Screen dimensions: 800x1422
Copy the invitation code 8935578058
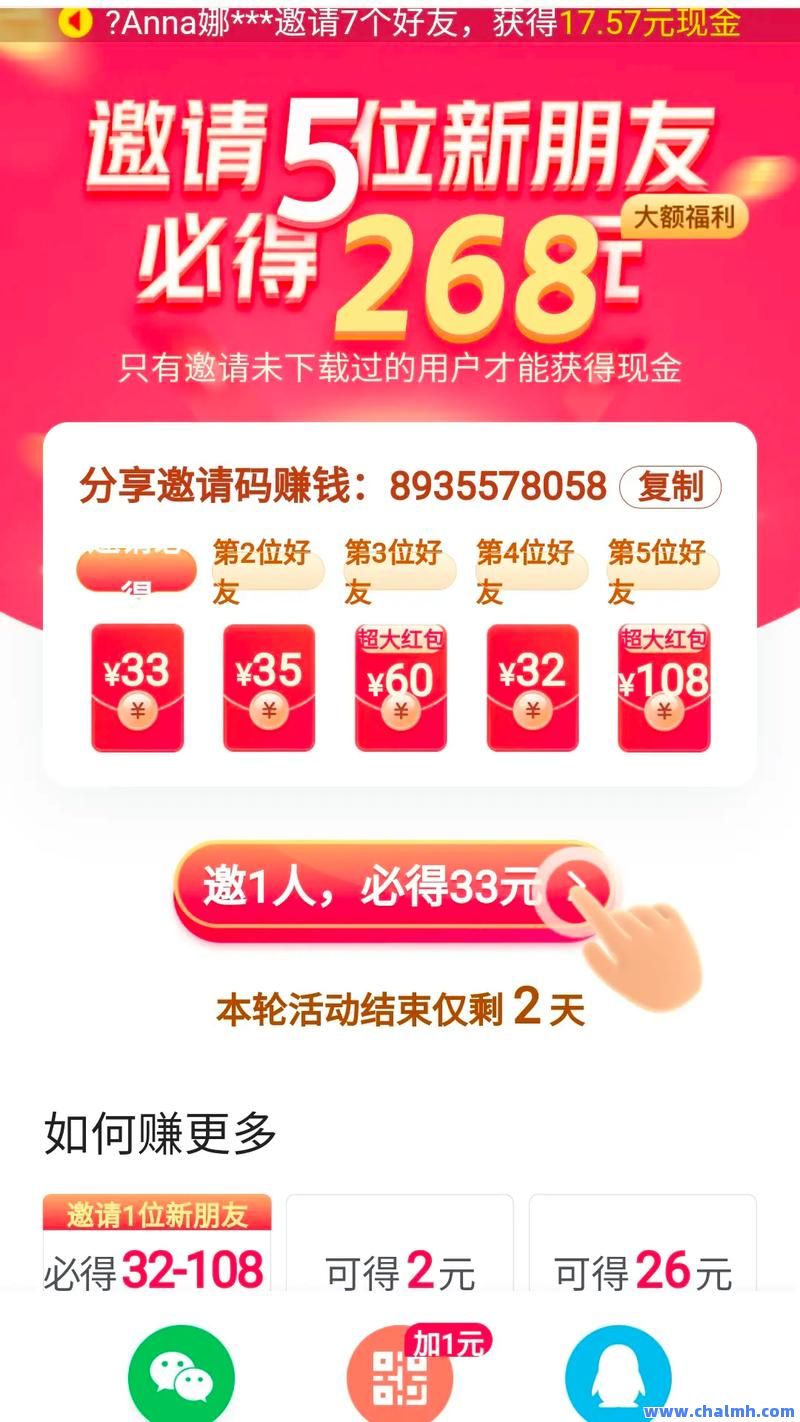(x=670, y=487)
